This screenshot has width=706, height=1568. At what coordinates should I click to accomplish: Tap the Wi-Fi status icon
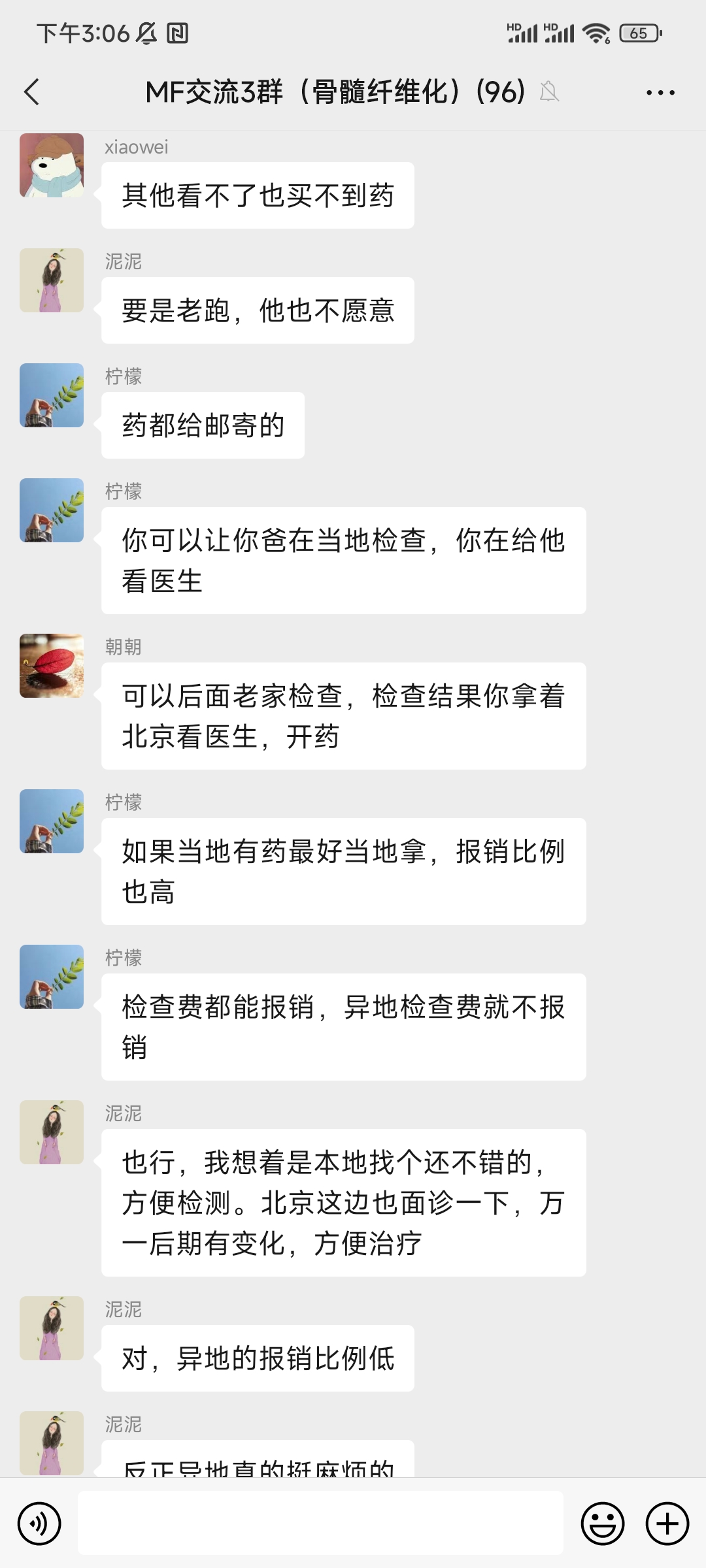595,31
